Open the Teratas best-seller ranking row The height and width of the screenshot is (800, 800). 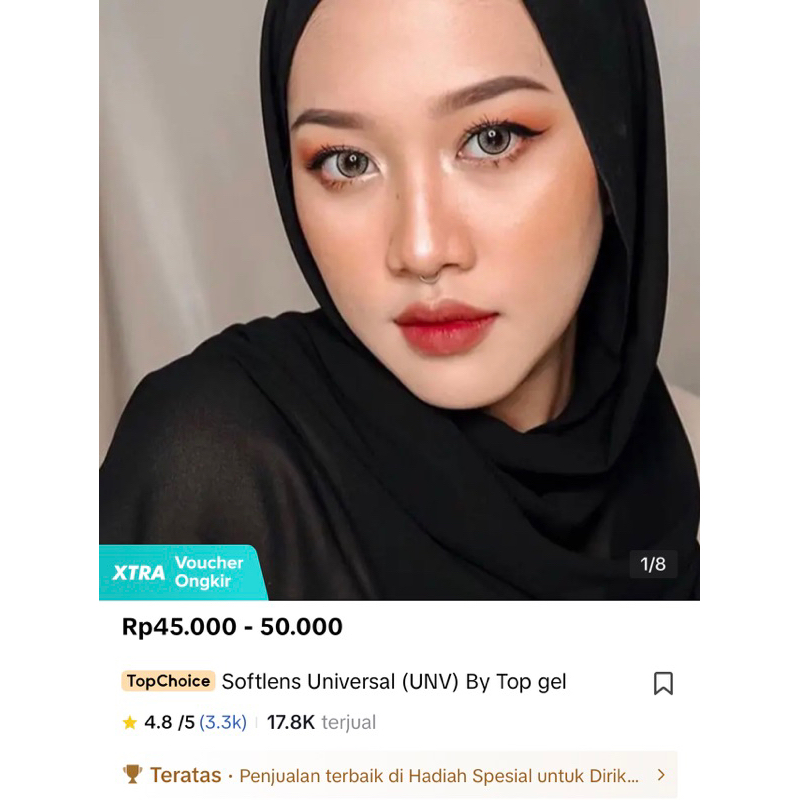[398, 775]
